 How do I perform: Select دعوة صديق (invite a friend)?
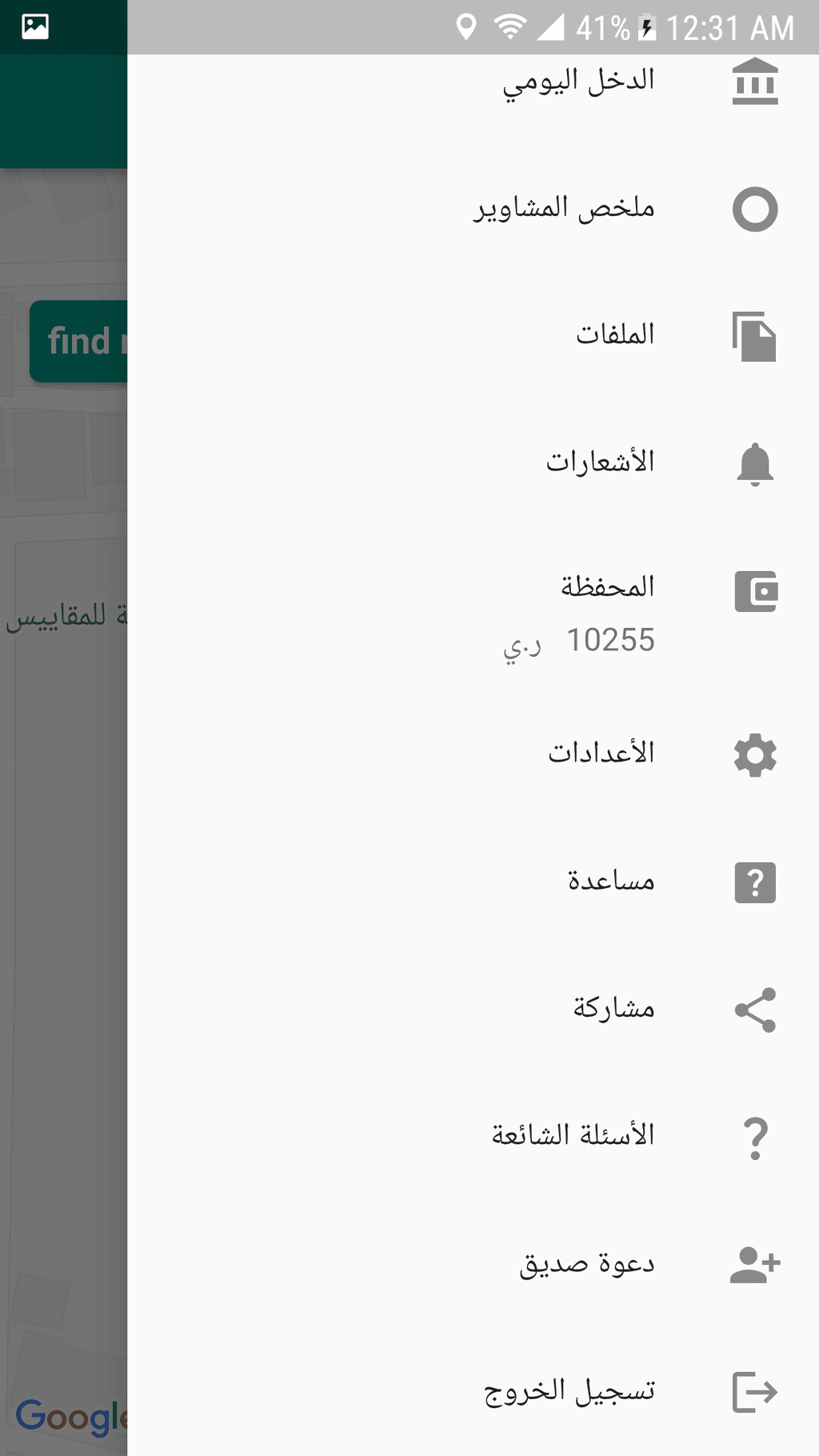tap(473, 1264)
